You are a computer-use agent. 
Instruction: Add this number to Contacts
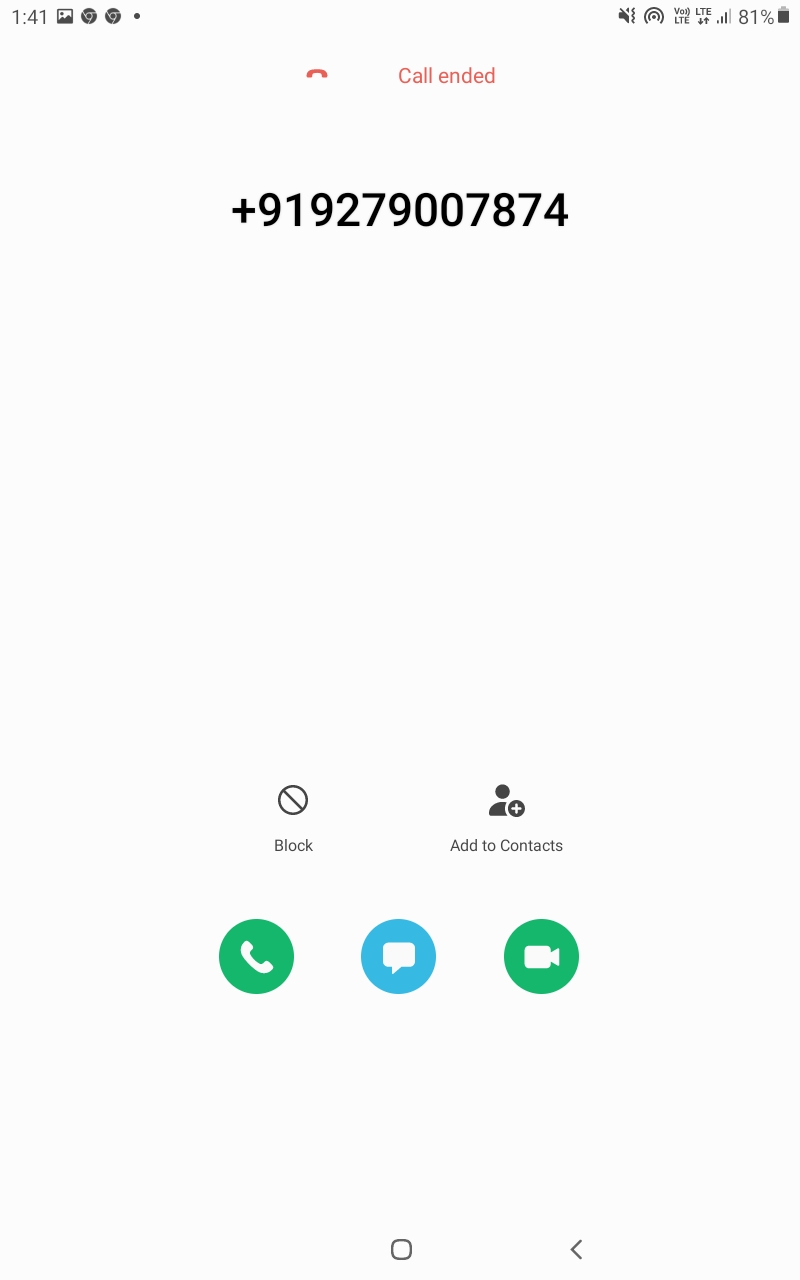coord(506,818)
